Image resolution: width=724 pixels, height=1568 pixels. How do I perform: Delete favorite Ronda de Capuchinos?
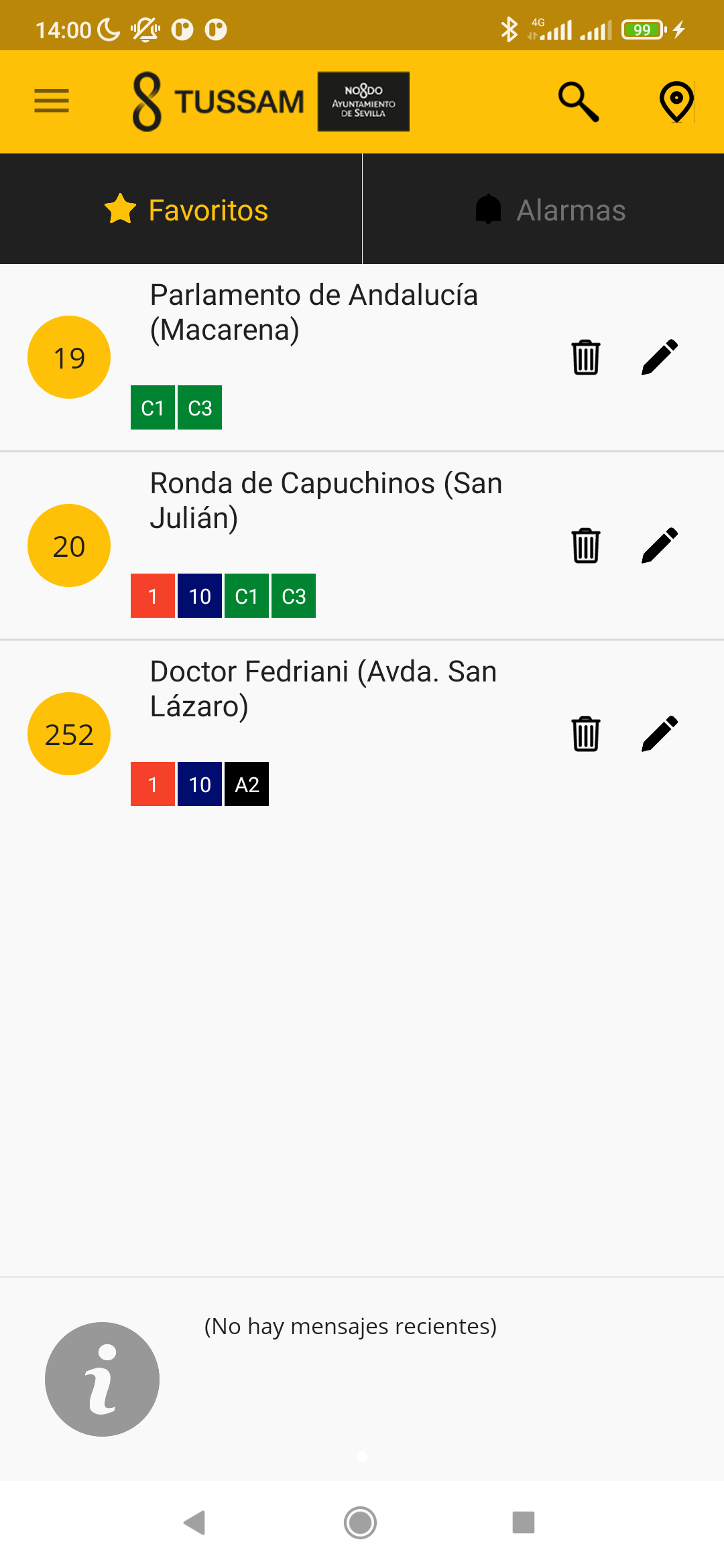(x=585, y=545)
